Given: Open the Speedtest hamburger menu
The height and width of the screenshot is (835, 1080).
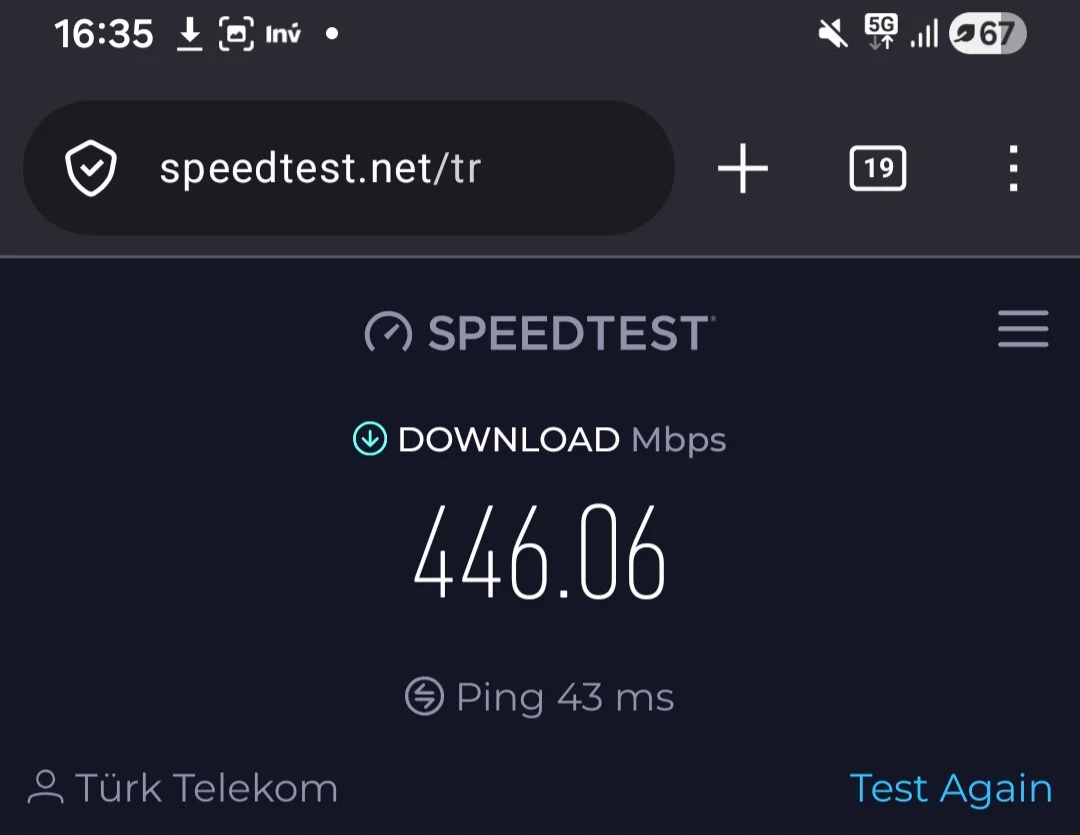Looking at the screenshot, I should coord(1022,329).
